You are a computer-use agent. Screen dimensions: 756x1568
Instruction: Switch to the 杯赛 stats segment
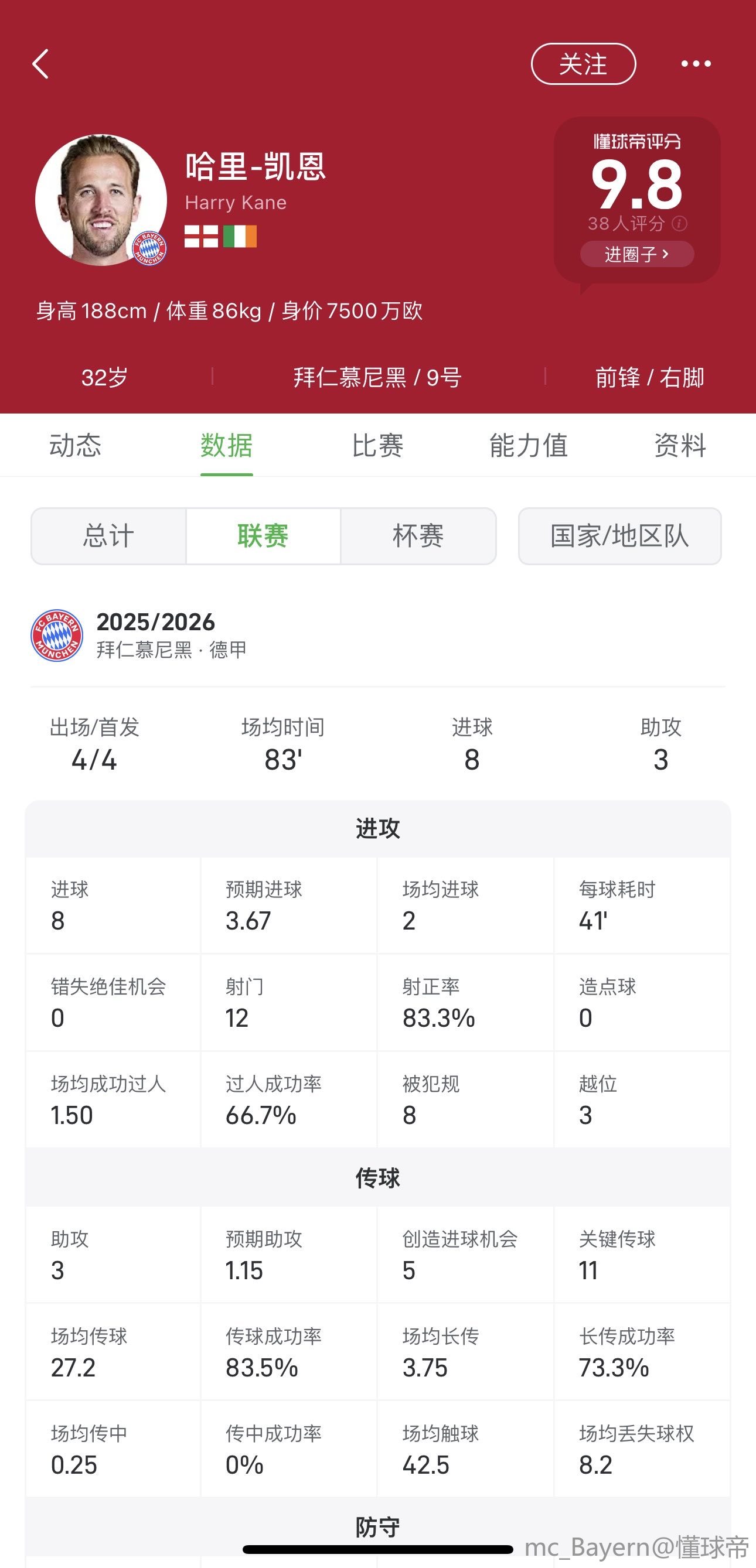(418, 537)
